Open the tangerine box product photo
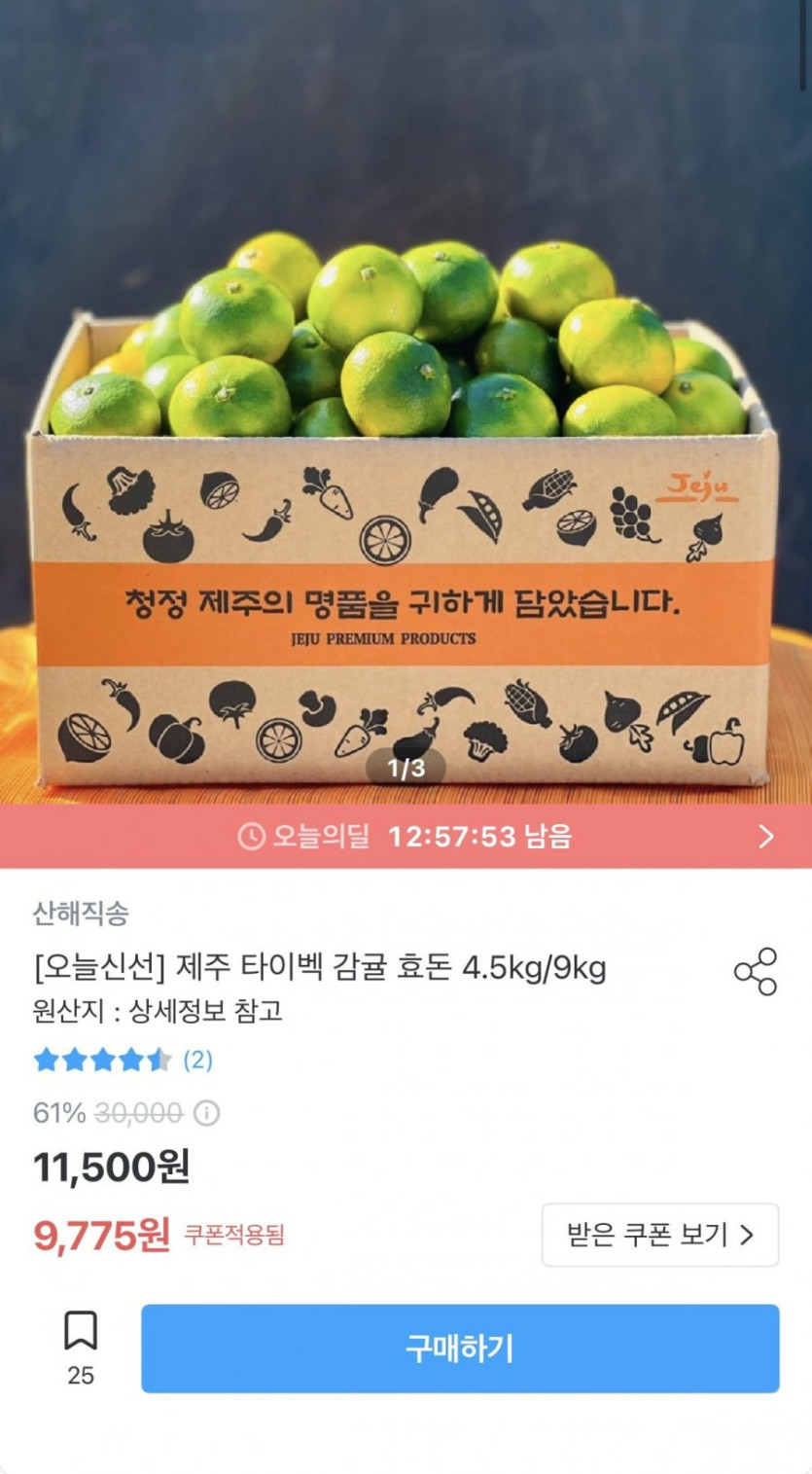The height and width of the screenshot is (1474, 812). click(x=406, y=438)
